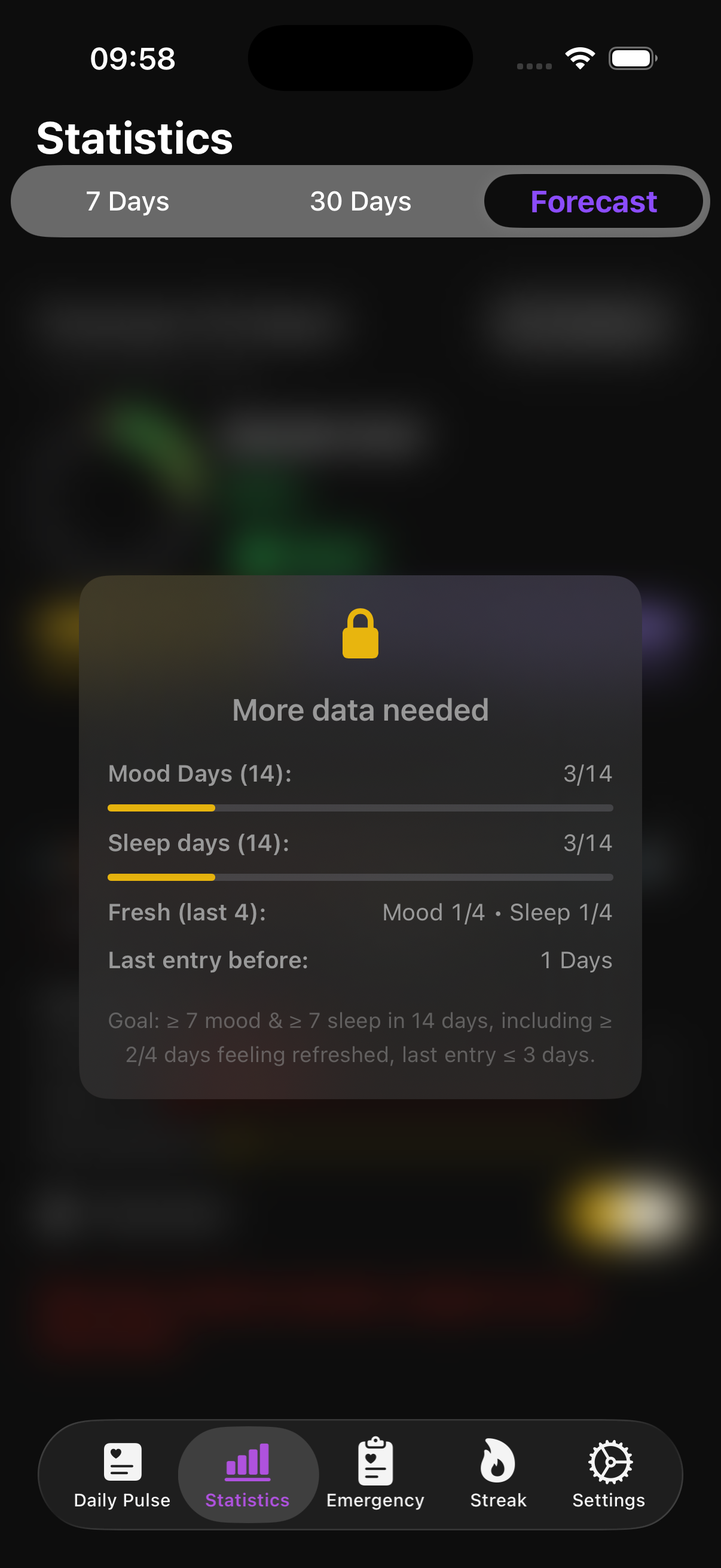721x1568 pixels.
Task: Open the Streak tab
Action: (x=497, y=1474)
